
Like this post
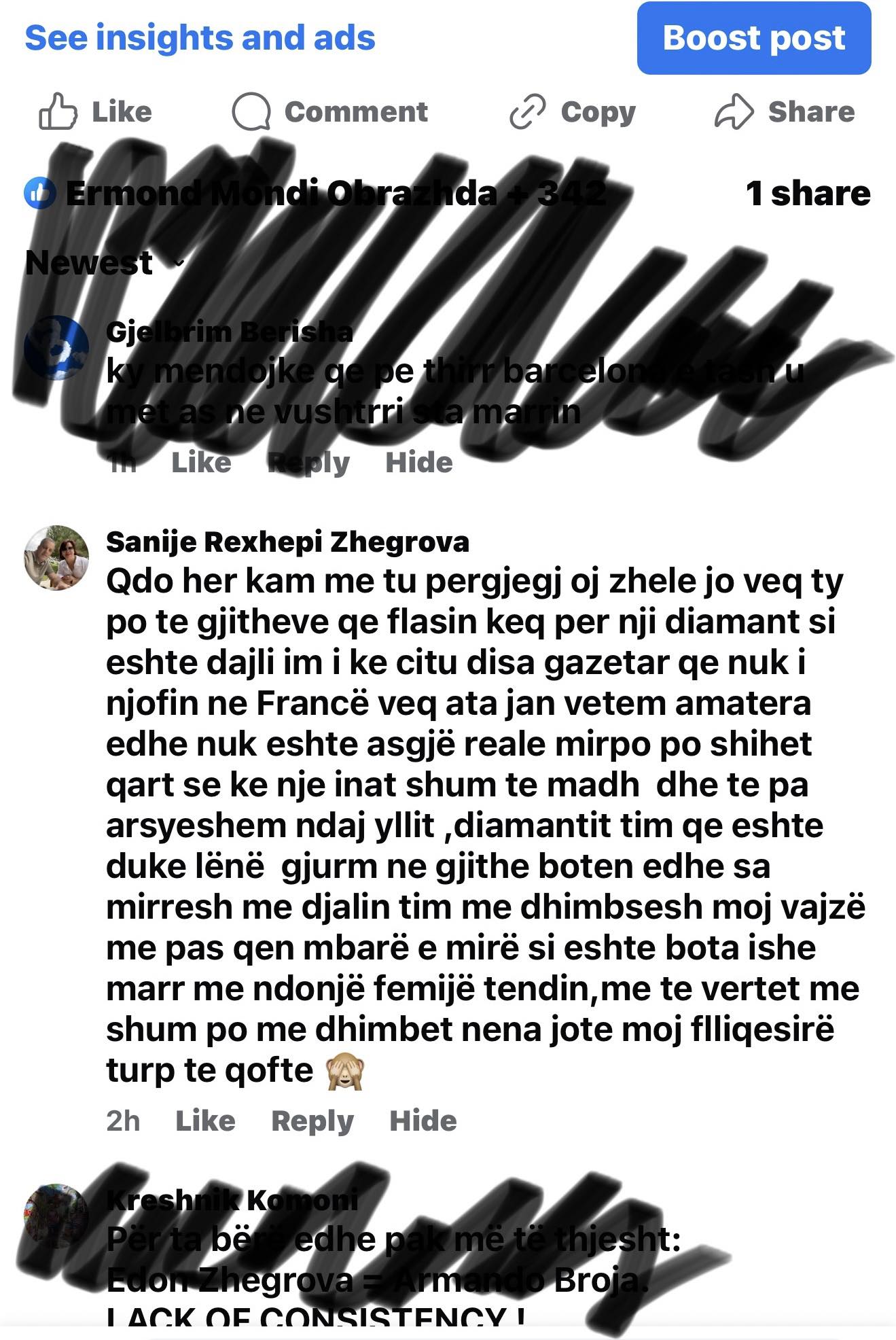[x=96, y=112]
